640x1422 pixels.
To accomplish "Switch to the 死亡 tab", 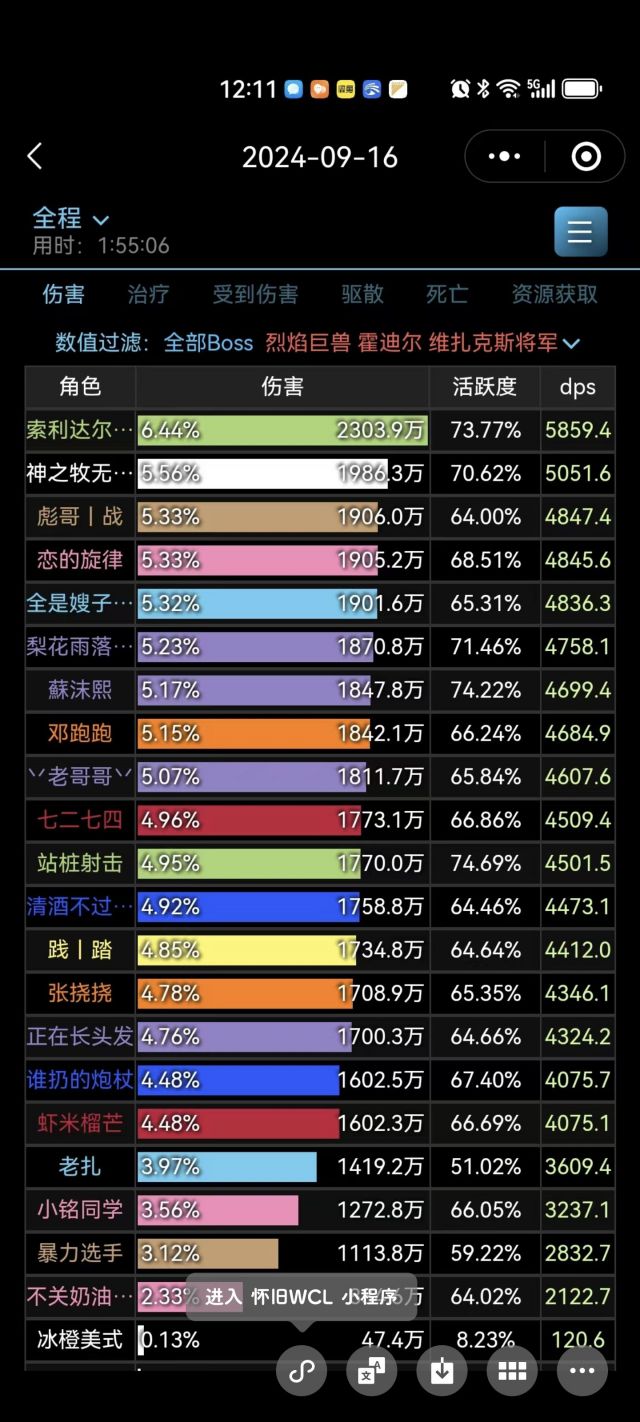I will tap(447, 294).
